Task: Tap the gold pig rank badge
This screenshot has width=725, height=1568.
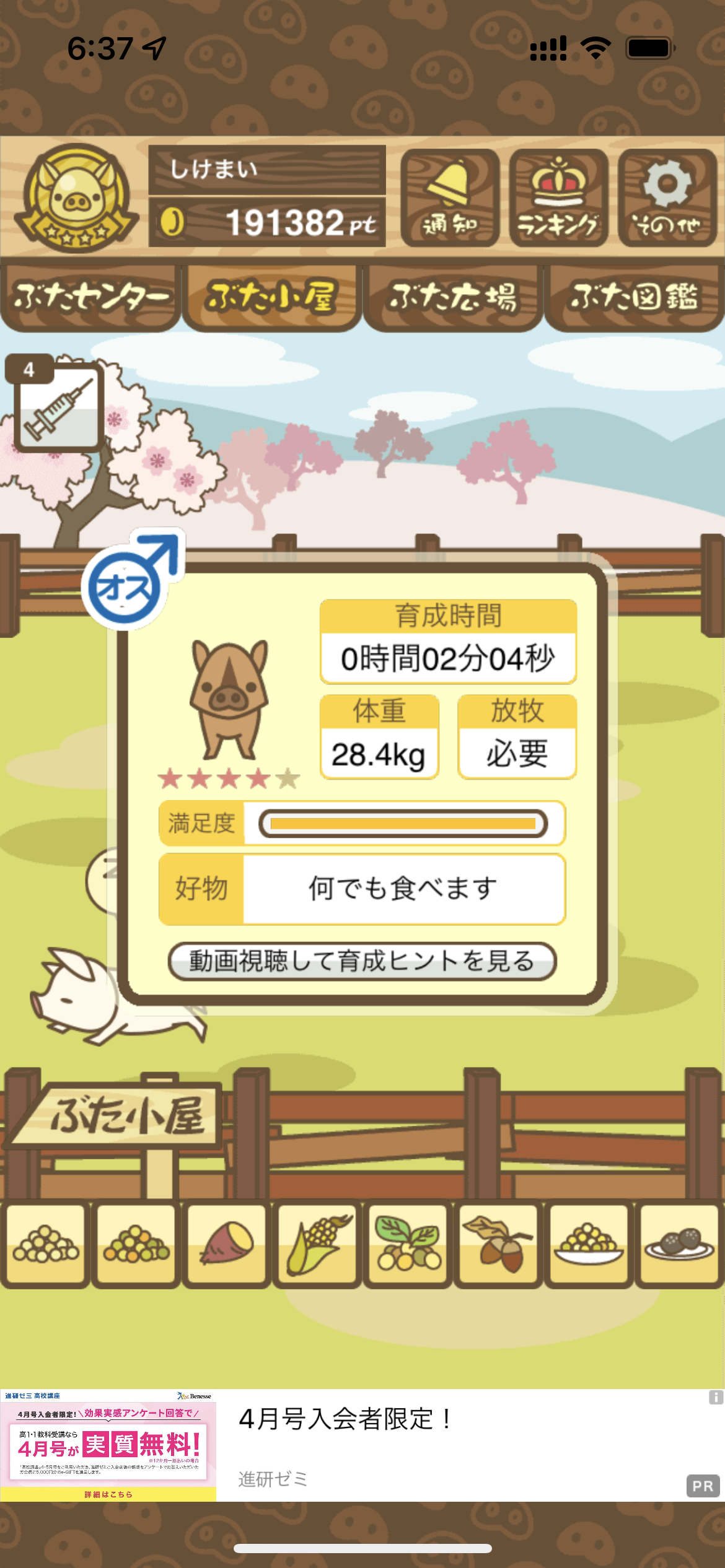Action: tap(76, 198)
